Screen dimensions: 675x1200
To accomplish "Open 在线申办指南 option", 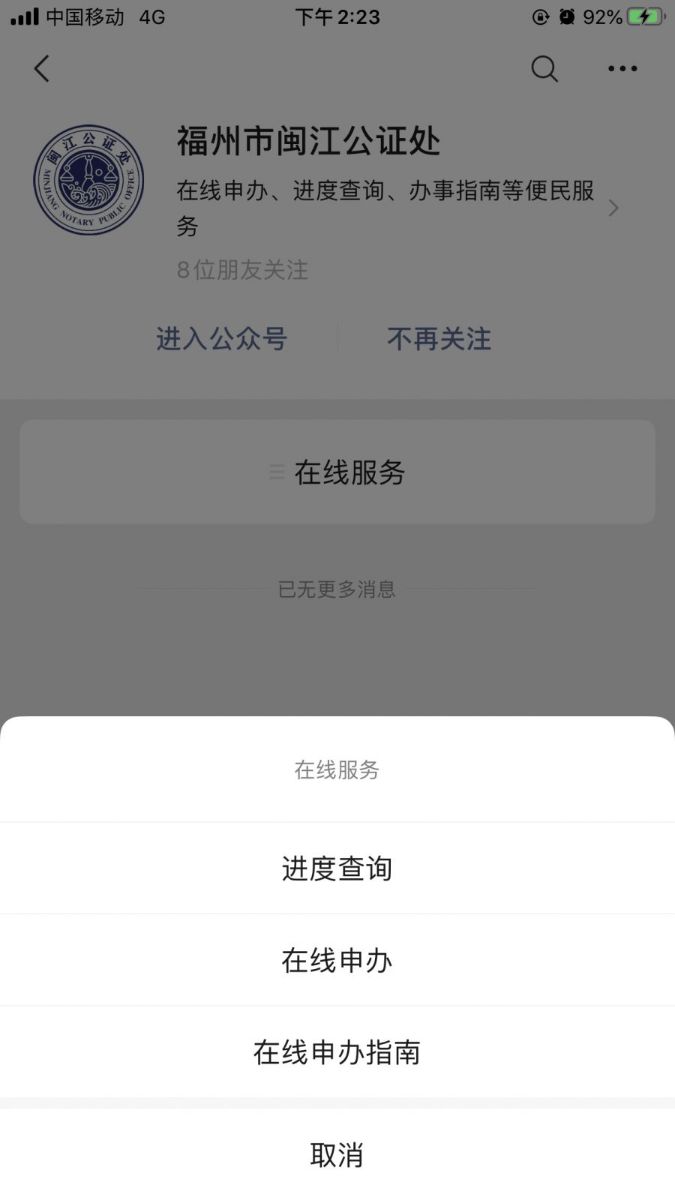I will click(337, 1052).
